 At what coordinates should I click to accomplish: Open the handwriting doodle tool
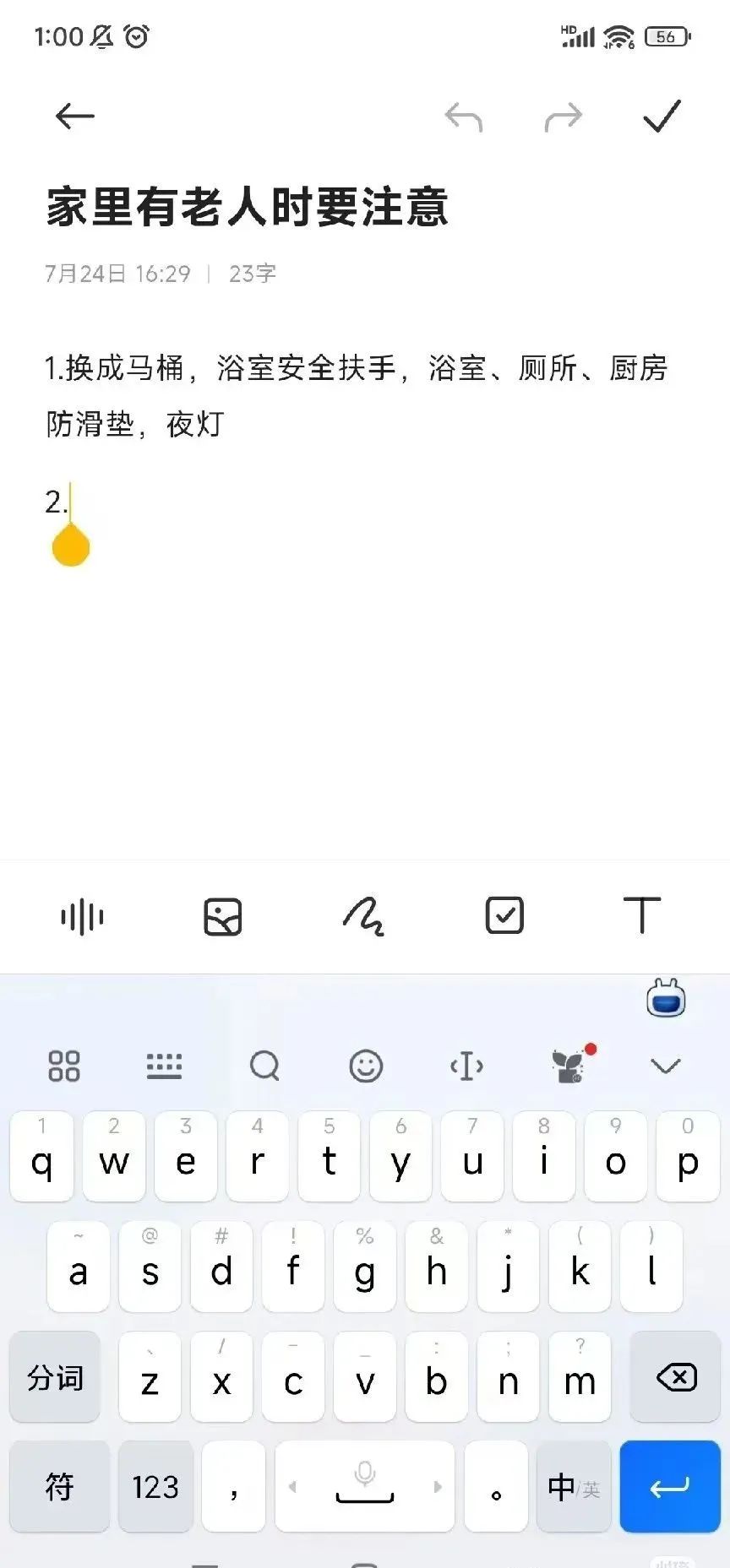(364, 916)
